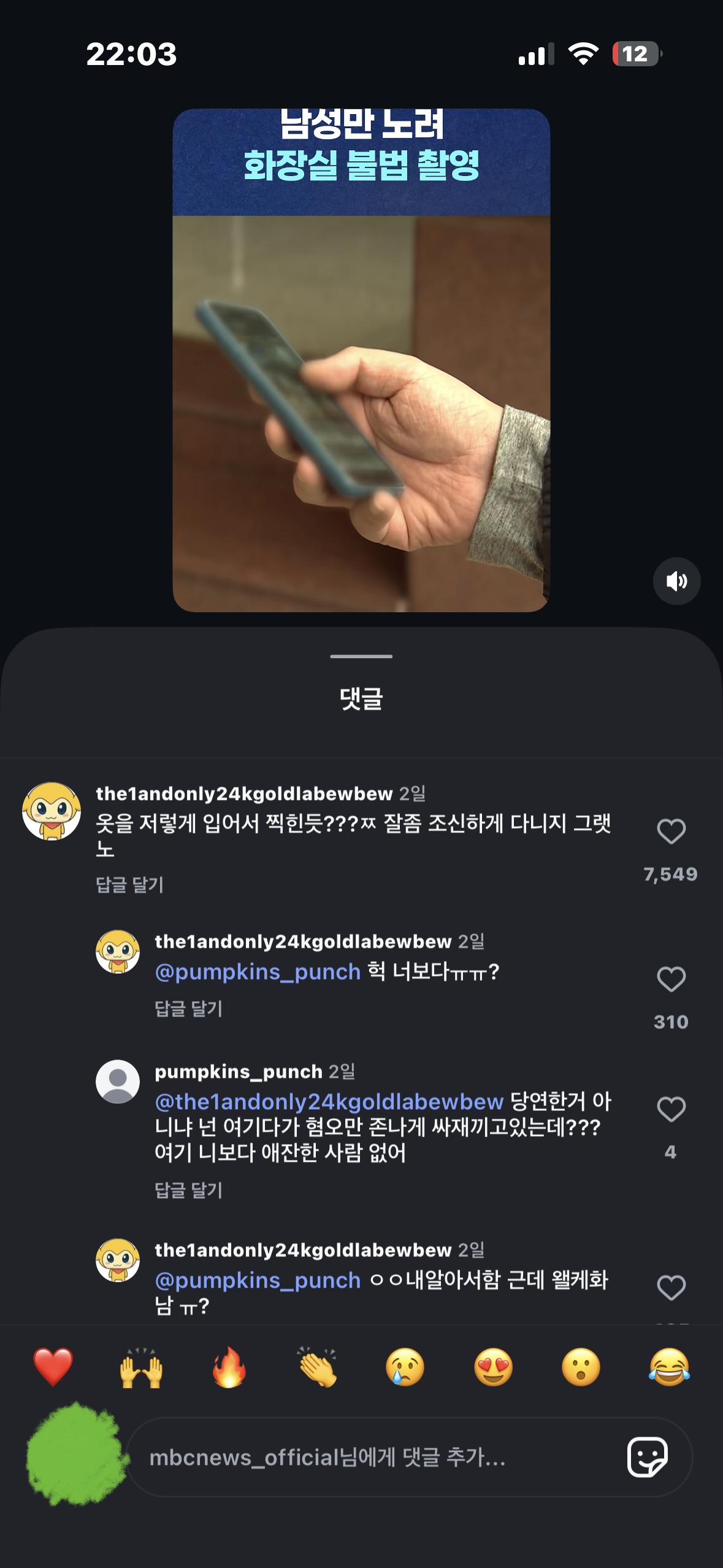The image size is (723, 1568).
Task: Insert the clapping hands emoji
Action: point(317,1367)
